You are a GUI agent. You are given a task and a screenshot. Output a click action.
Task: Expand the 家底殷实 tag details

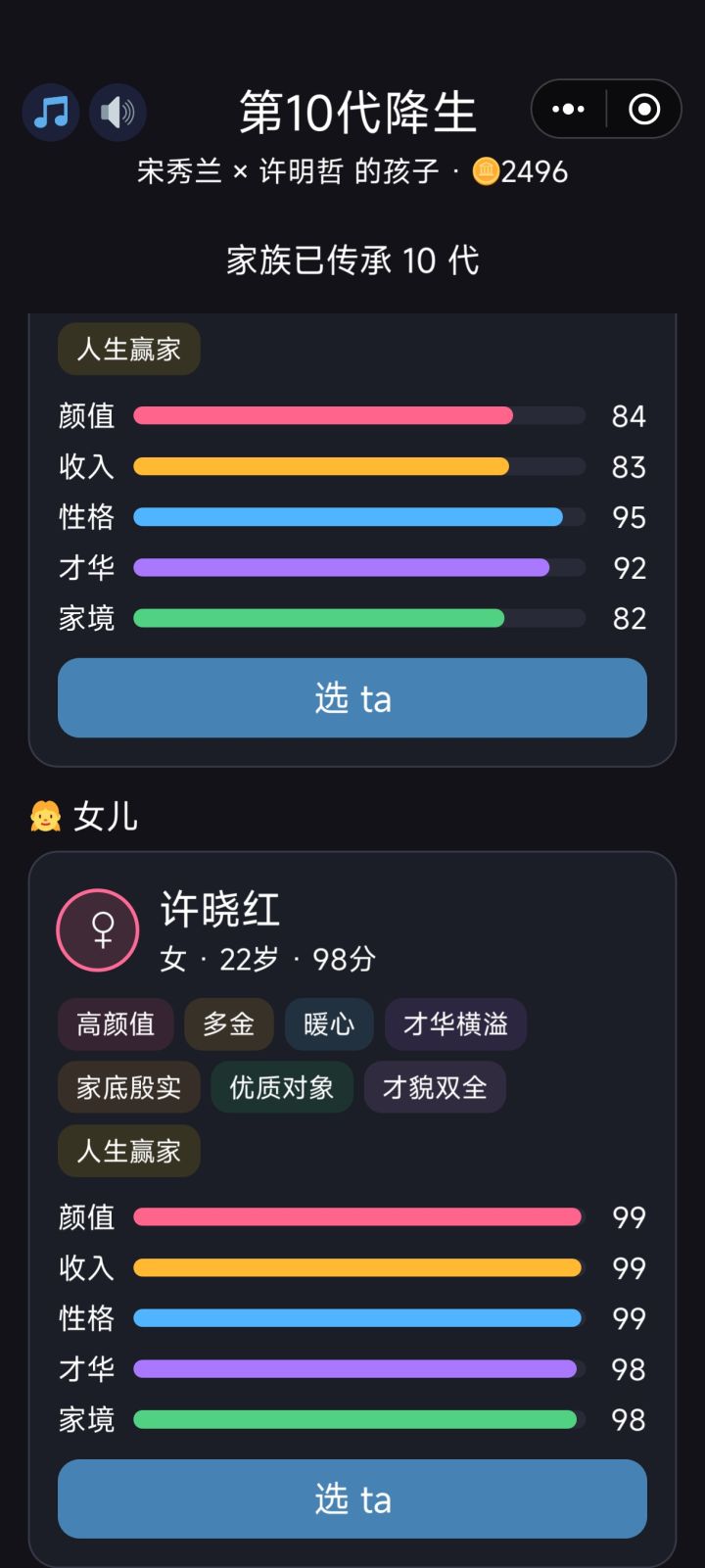pos(128,1087)
